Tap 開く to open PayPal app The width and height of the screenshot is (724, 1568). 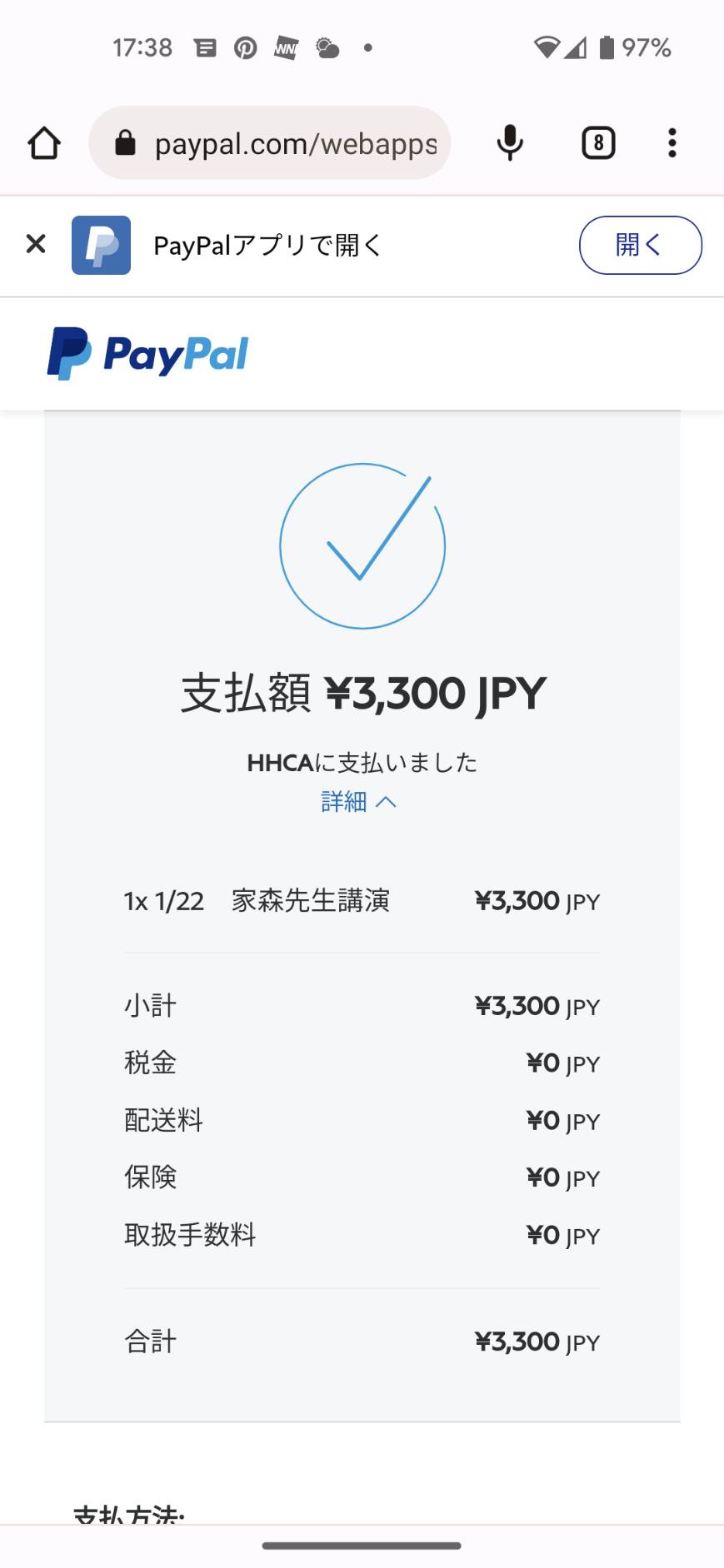[x=641, y=245]
